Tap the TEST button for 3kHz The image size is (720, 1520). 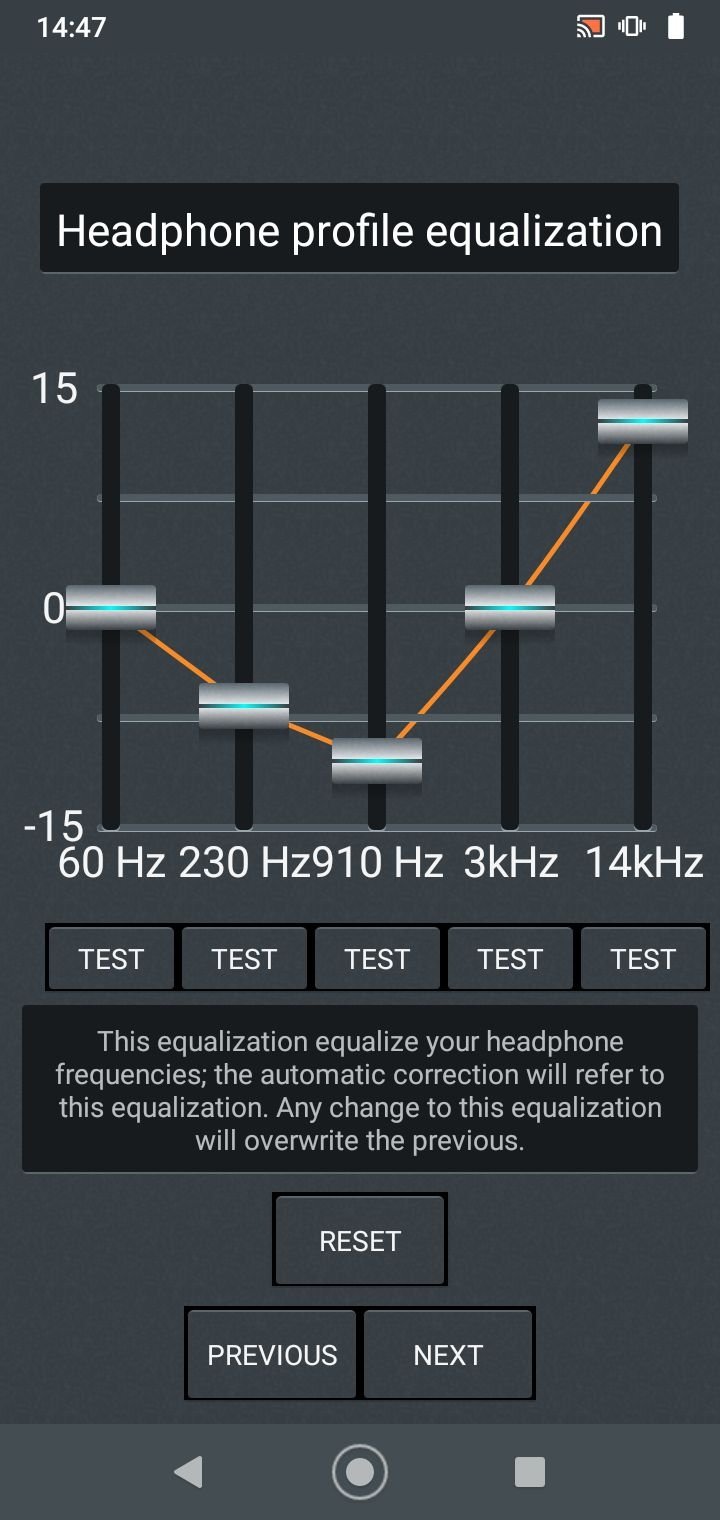(x=510, y=959)
